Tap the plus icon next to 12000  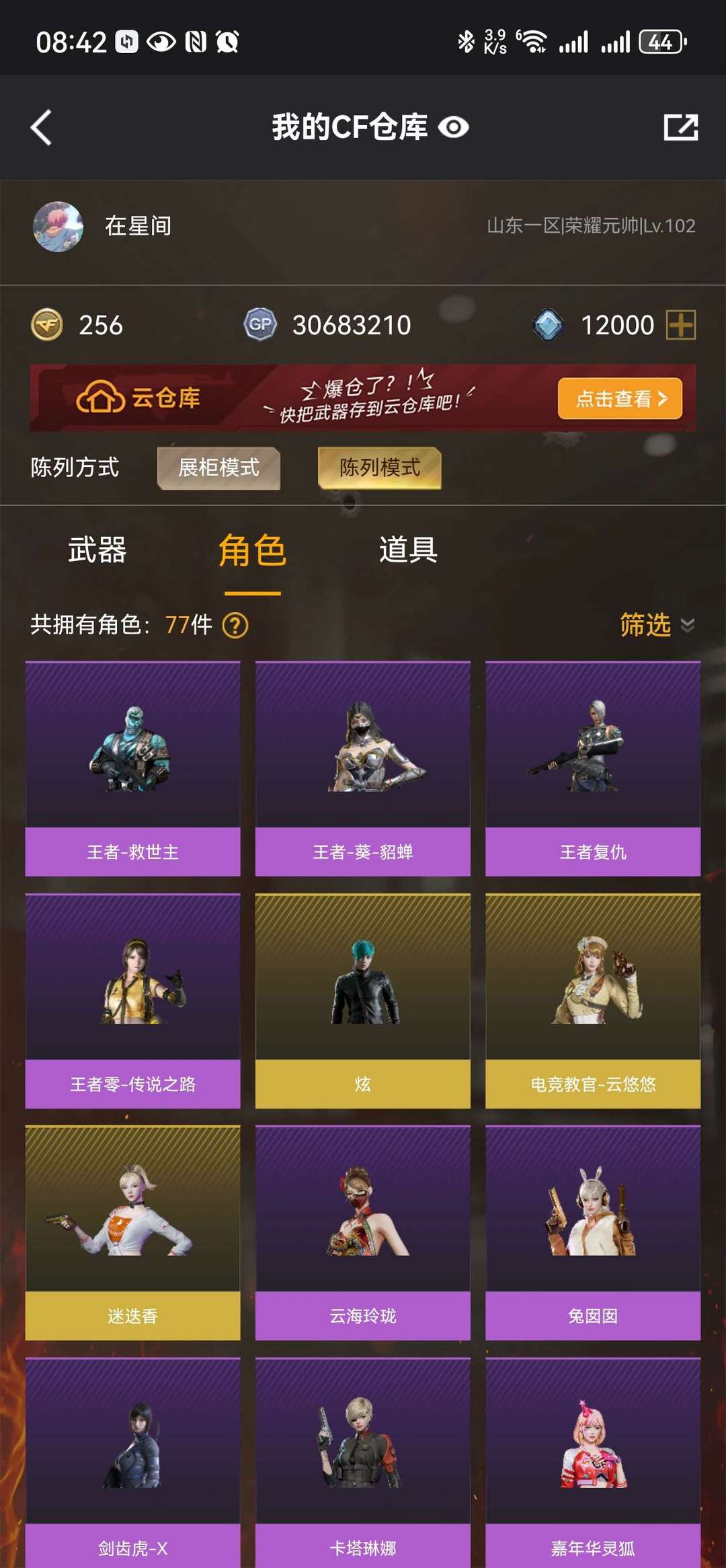(x=681, y=325)
